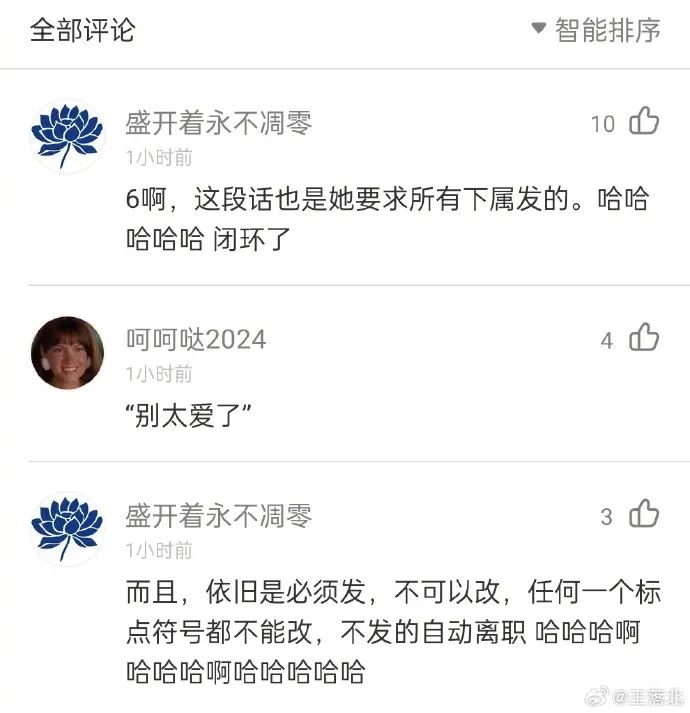Like 呵呵哒2024's comment "别太爱了"
This screenshot has height=713, width=690.
[644, 339]
